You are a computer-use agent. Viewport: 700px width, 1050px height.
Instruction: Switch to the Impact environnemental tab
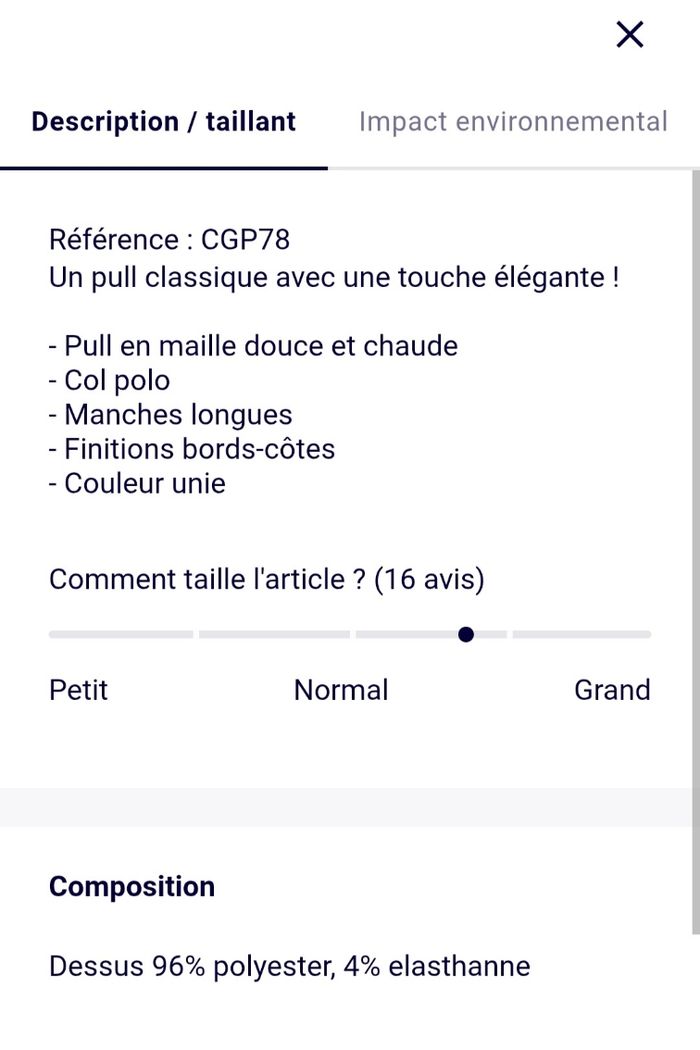pos(513,122)
